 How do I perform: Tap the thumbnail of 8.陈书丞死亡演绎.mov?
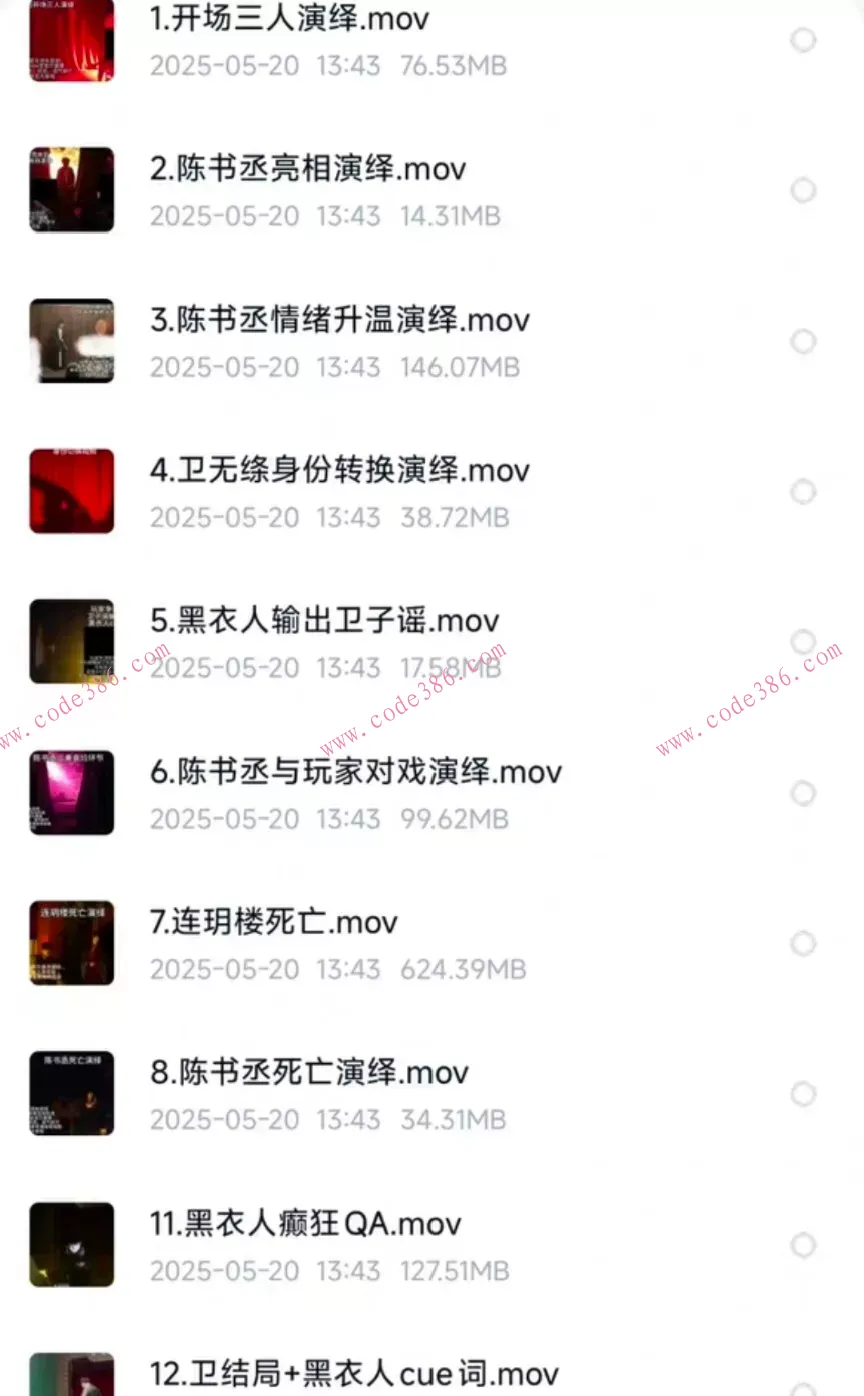(x=71, y=1093)
